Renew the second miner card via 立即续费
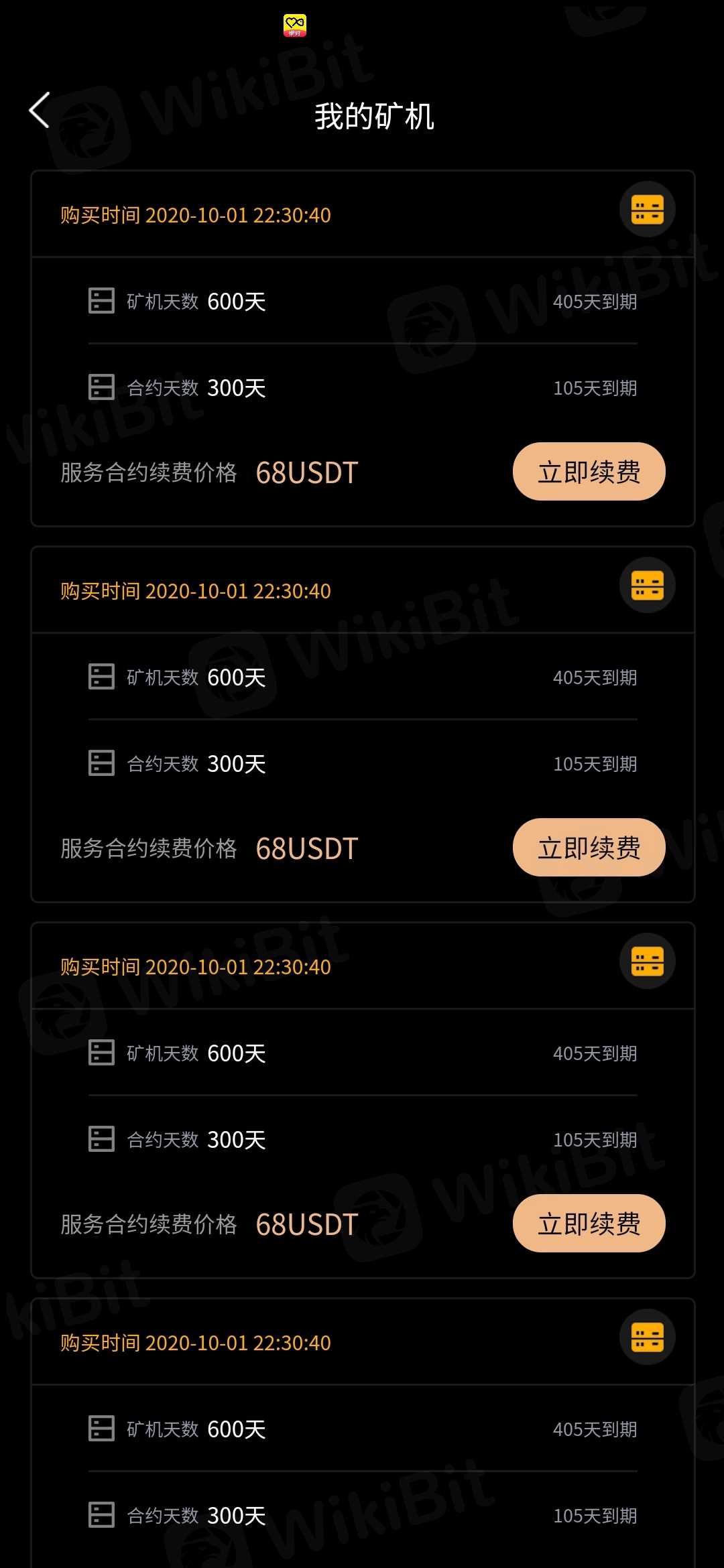 (x=589, y=848)
